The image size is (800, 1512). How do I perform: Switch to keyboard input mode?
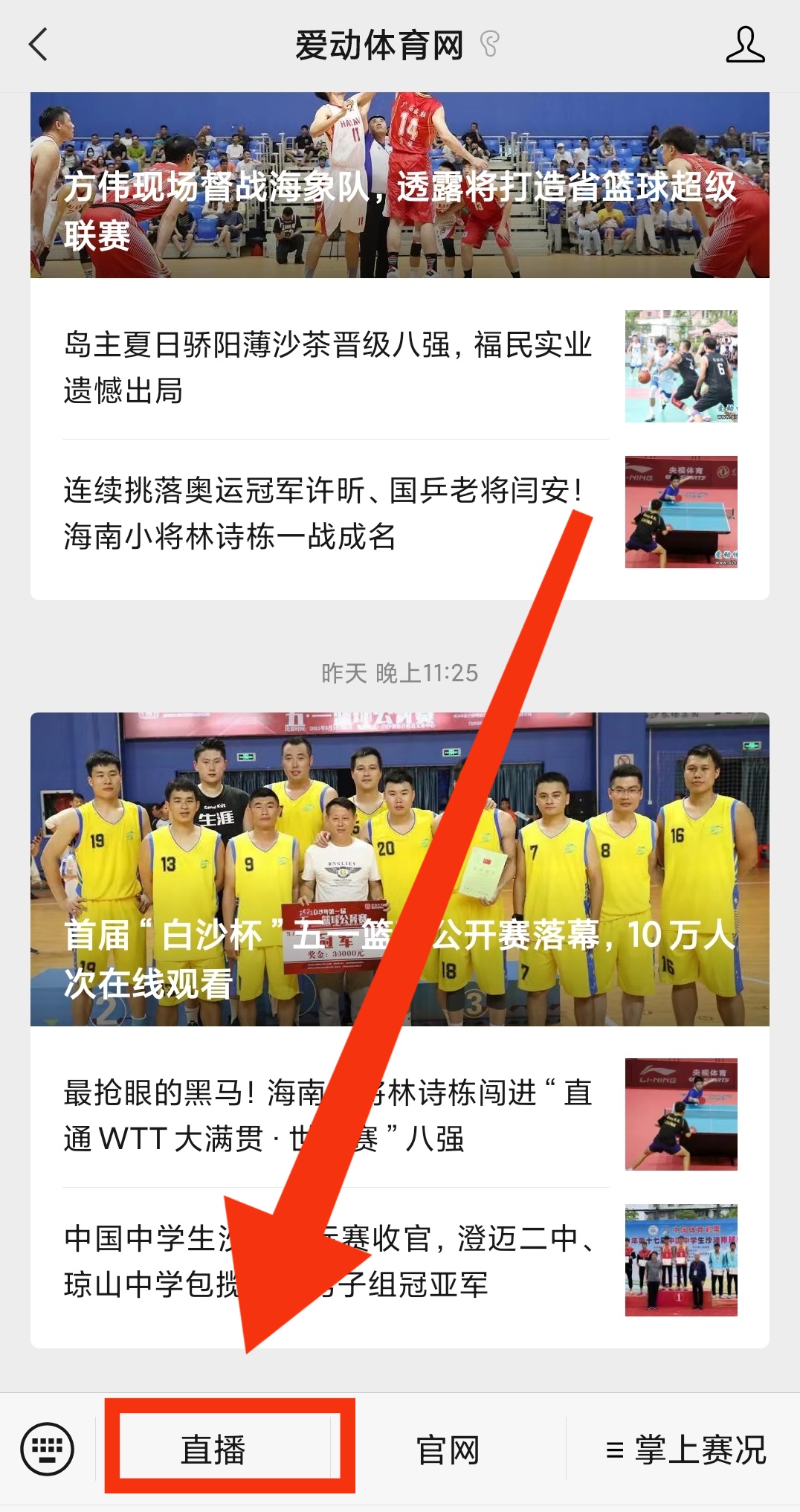(48, 1449)
